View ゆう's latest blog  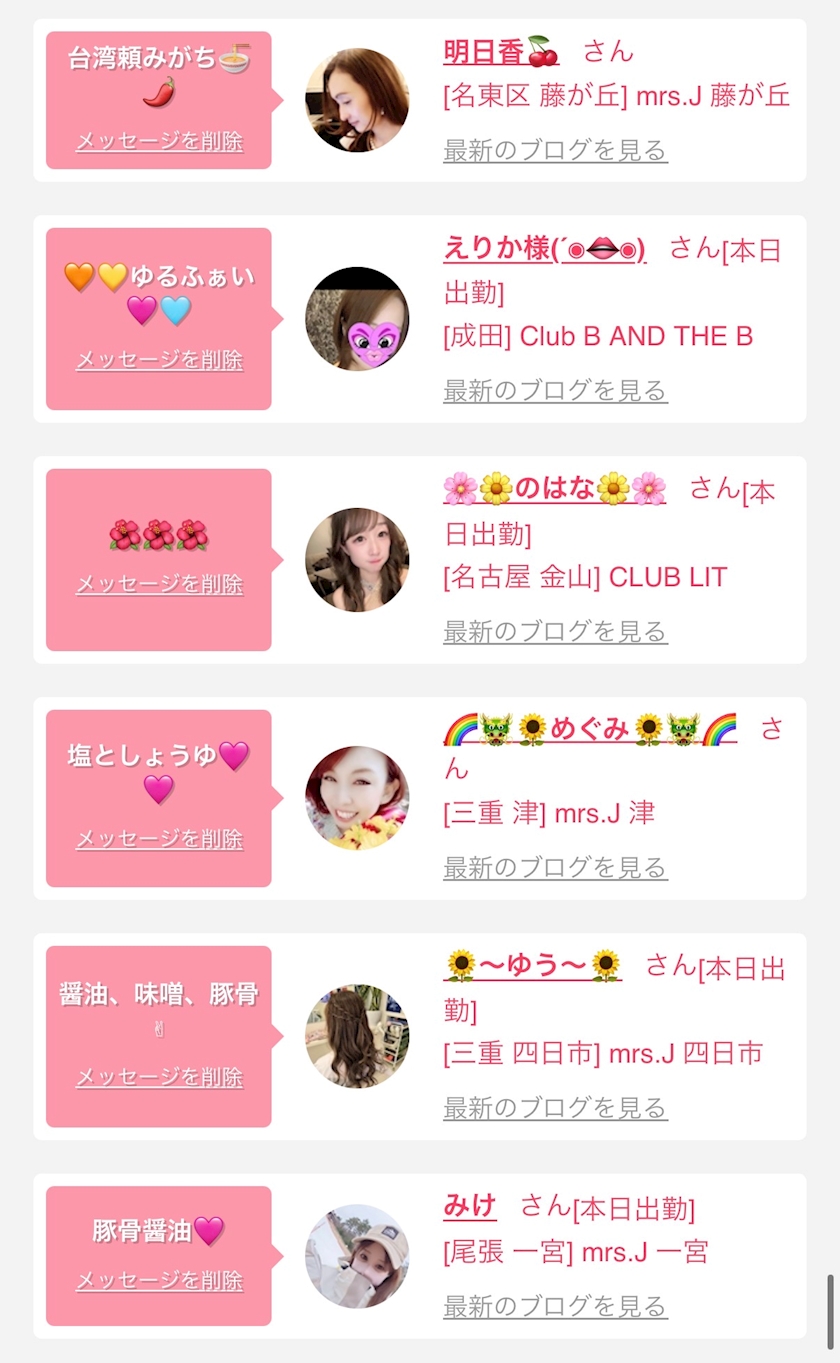coord(555,1107)
